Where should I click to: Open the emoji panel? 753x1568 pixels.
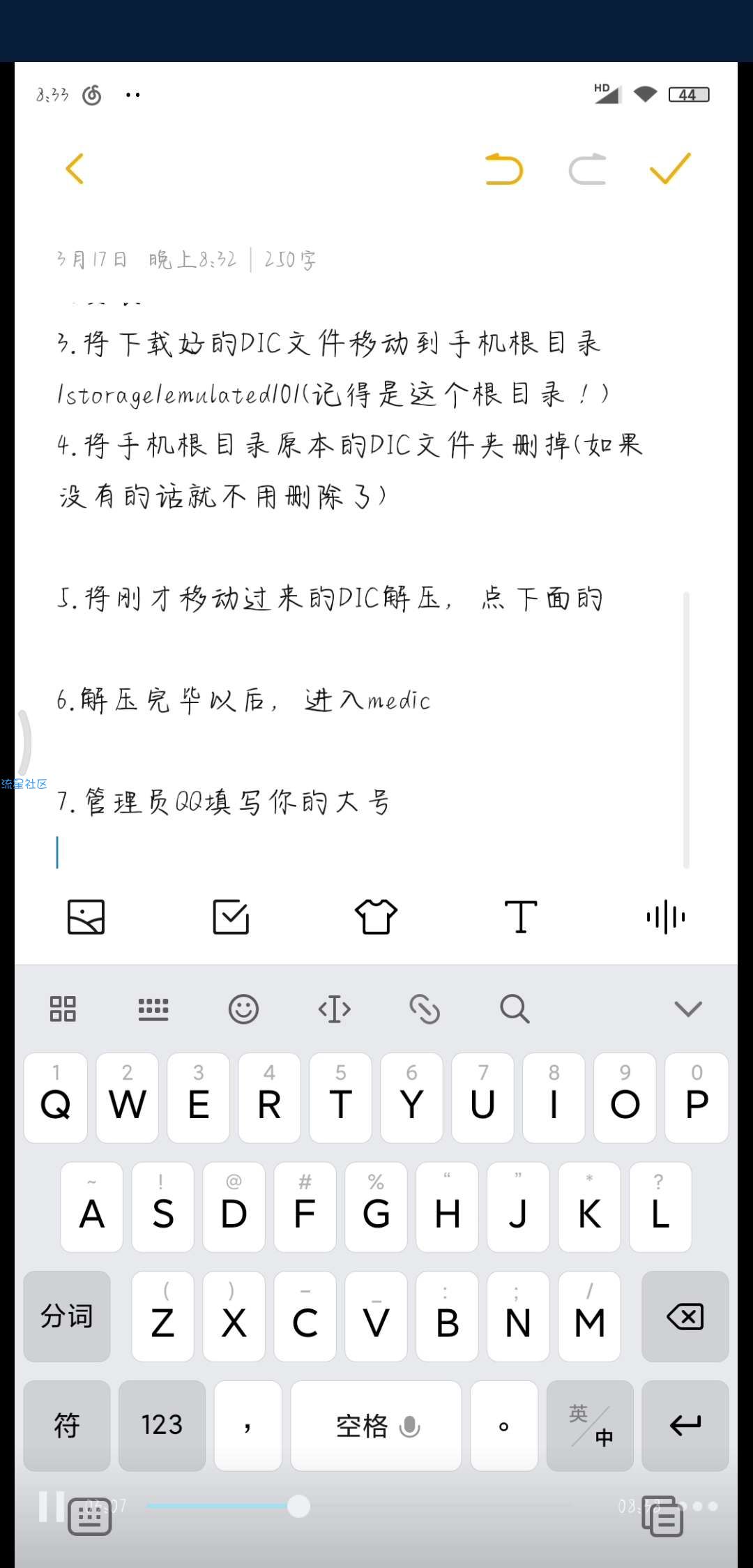243,1009
